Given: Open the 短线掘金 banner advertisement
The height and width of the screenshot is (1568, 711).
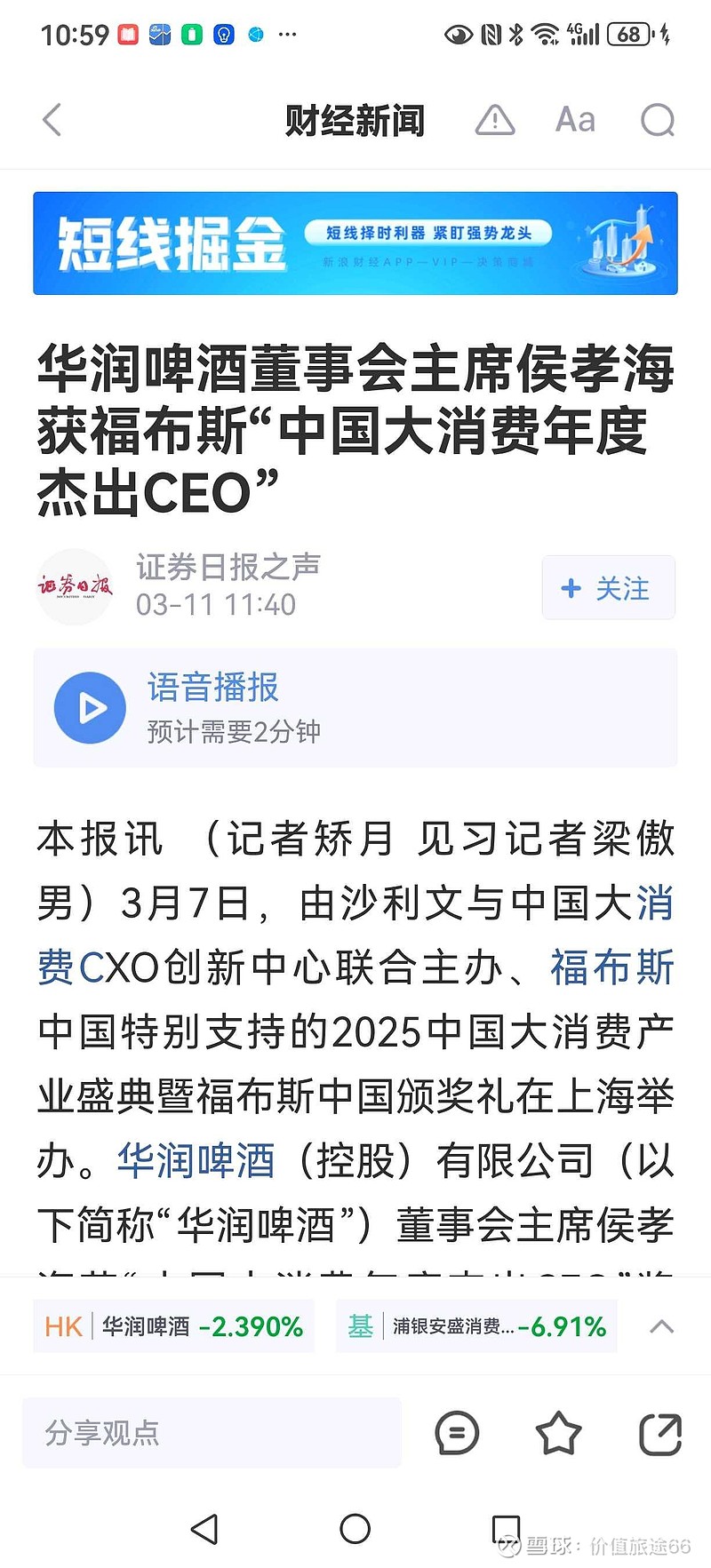Looking at the screenshot, I should [354, 243].
